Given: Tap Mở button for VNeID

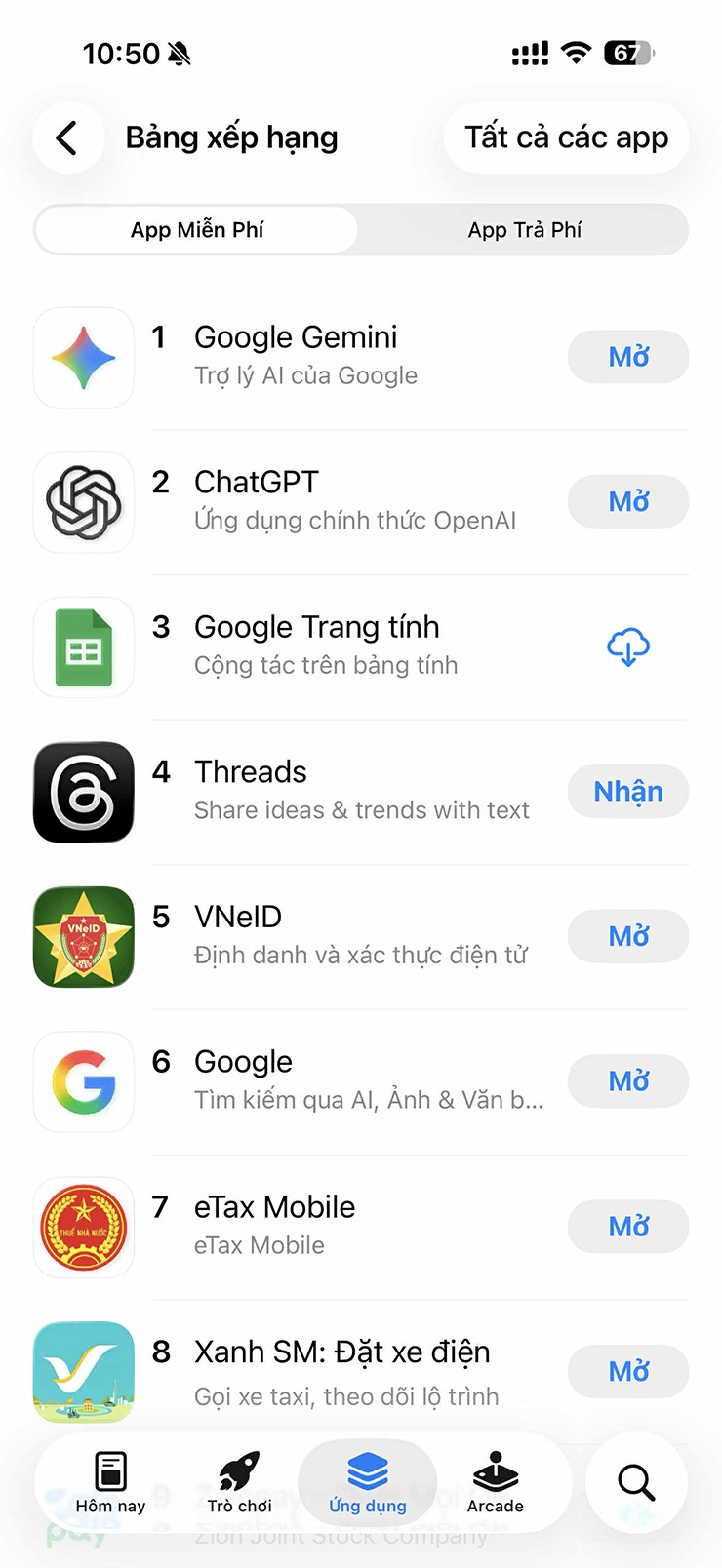Looking at the screenshot, I should (628, 936).
